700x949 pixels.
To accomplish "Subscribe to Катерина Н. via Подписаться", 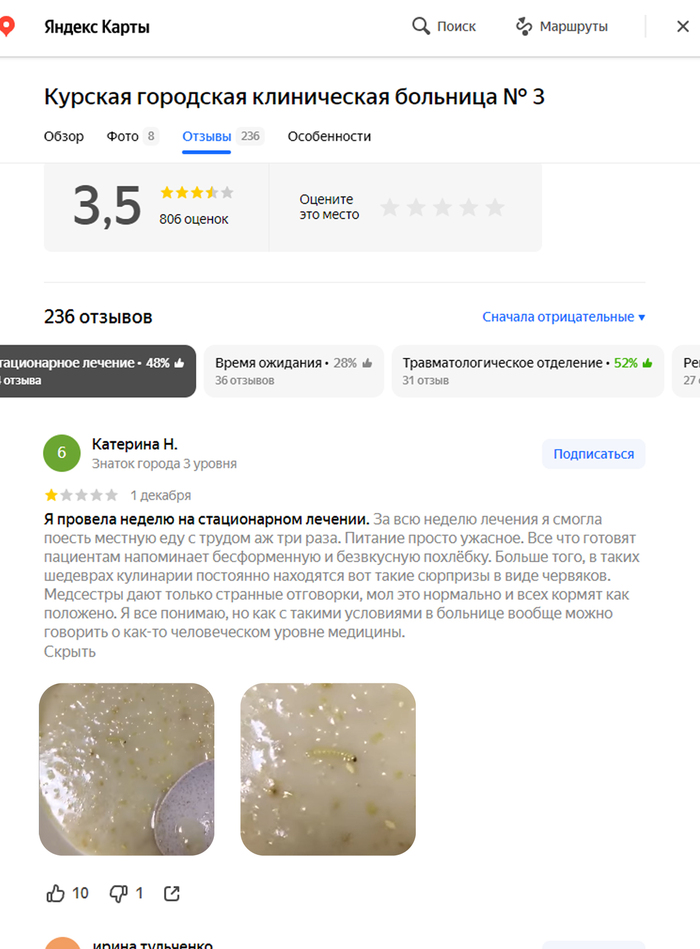I will [x=593, y=454].
